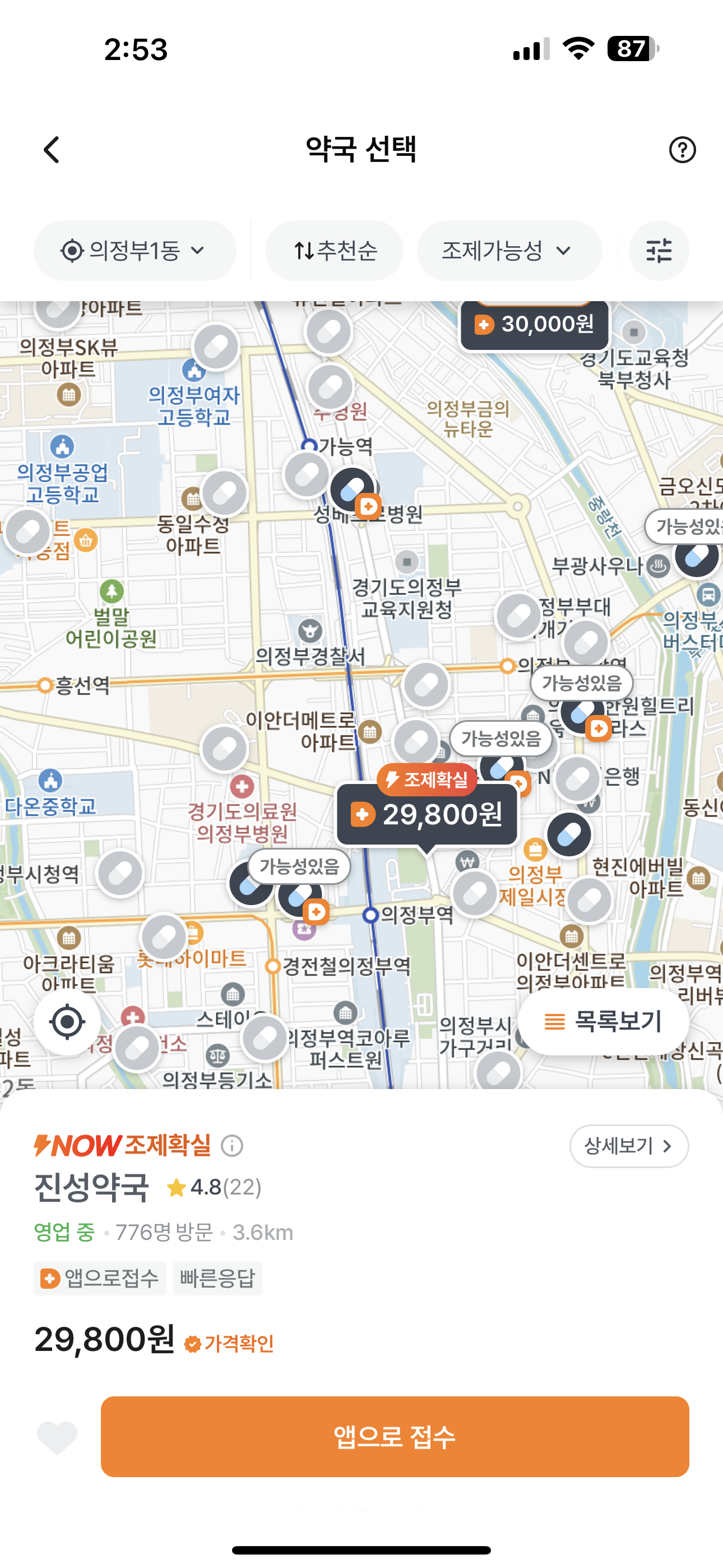Open the help question mark icon
The width and height of the screenshot is (723, 1568).
[x=682, y=150]
